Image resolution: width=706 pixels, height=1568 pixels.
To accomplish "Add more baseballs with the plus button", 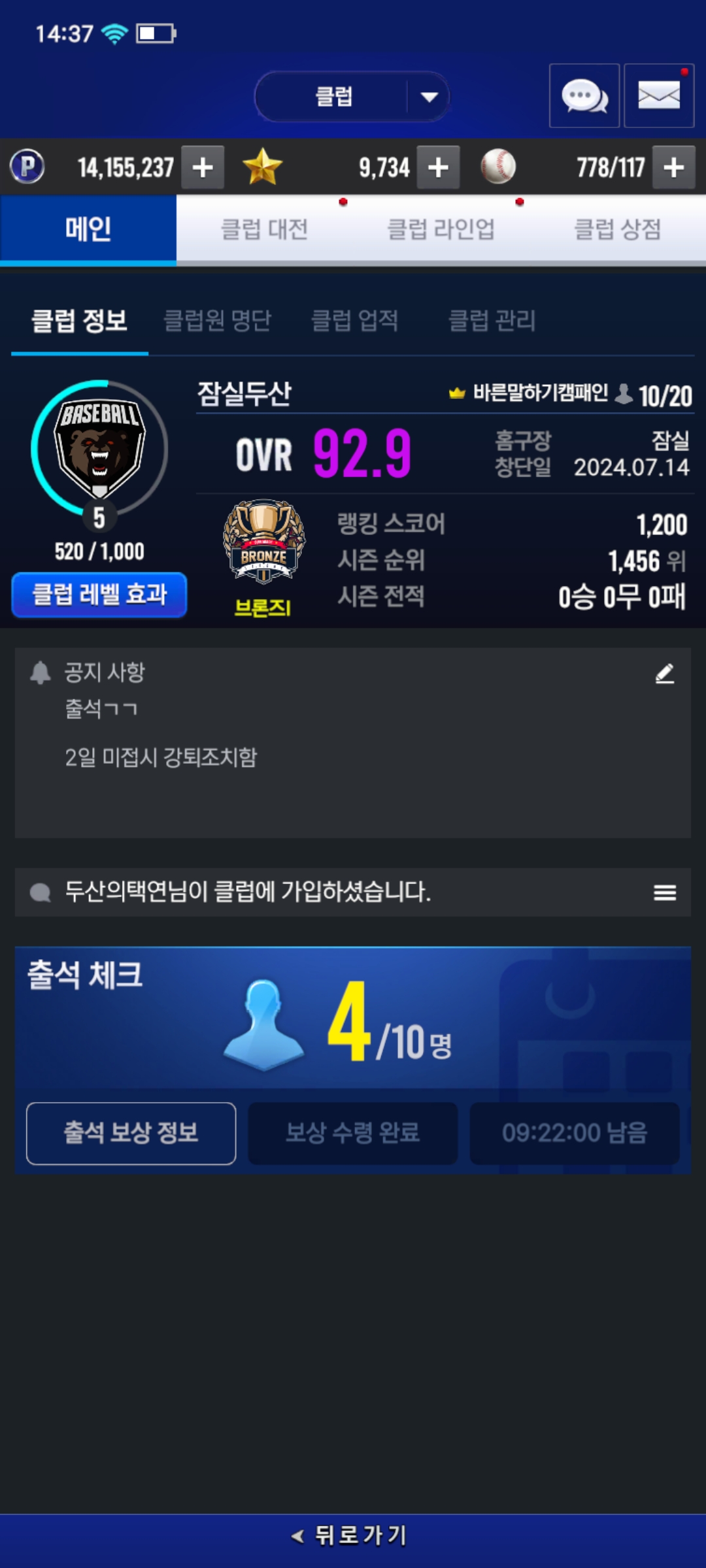I will click(x=674, y=167).
